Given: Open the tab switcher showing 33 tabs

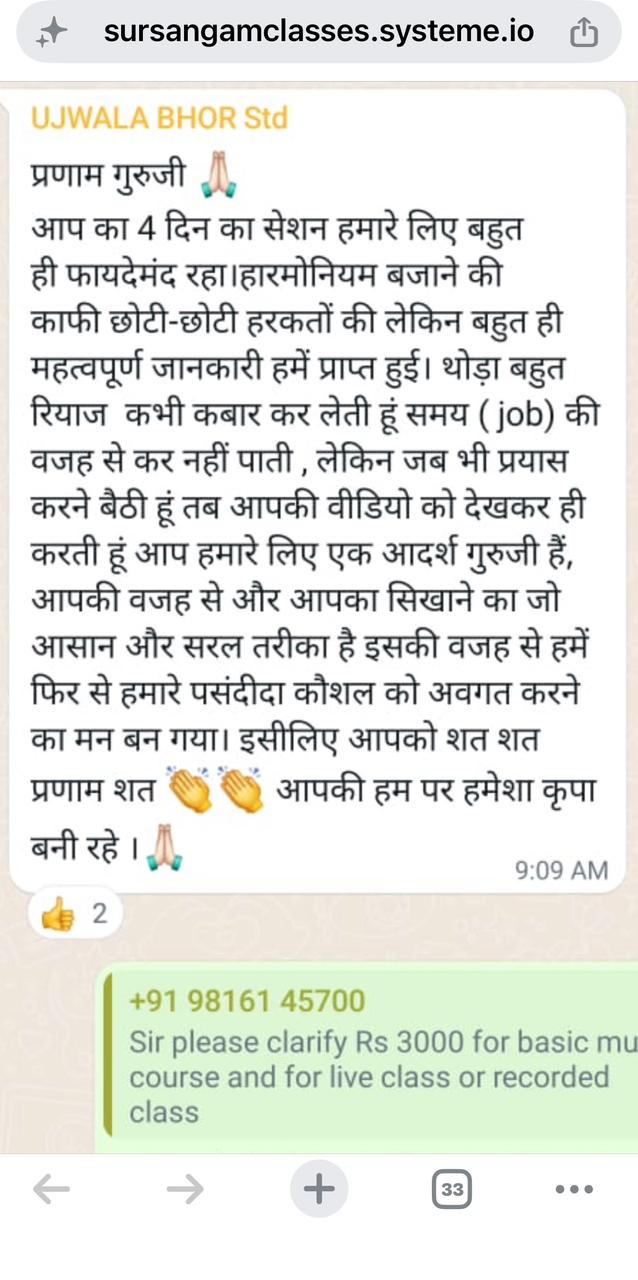Looking at the screenshot, I should coord(452,1189).
